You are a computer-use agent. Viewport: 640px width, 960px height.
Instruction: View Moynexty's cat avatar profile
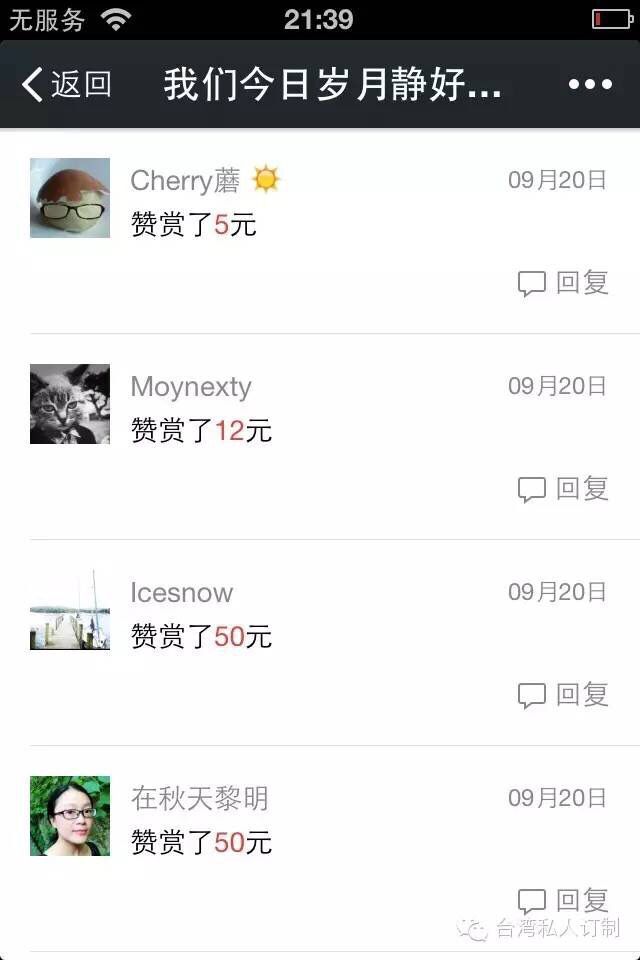(x=70, y=404)
